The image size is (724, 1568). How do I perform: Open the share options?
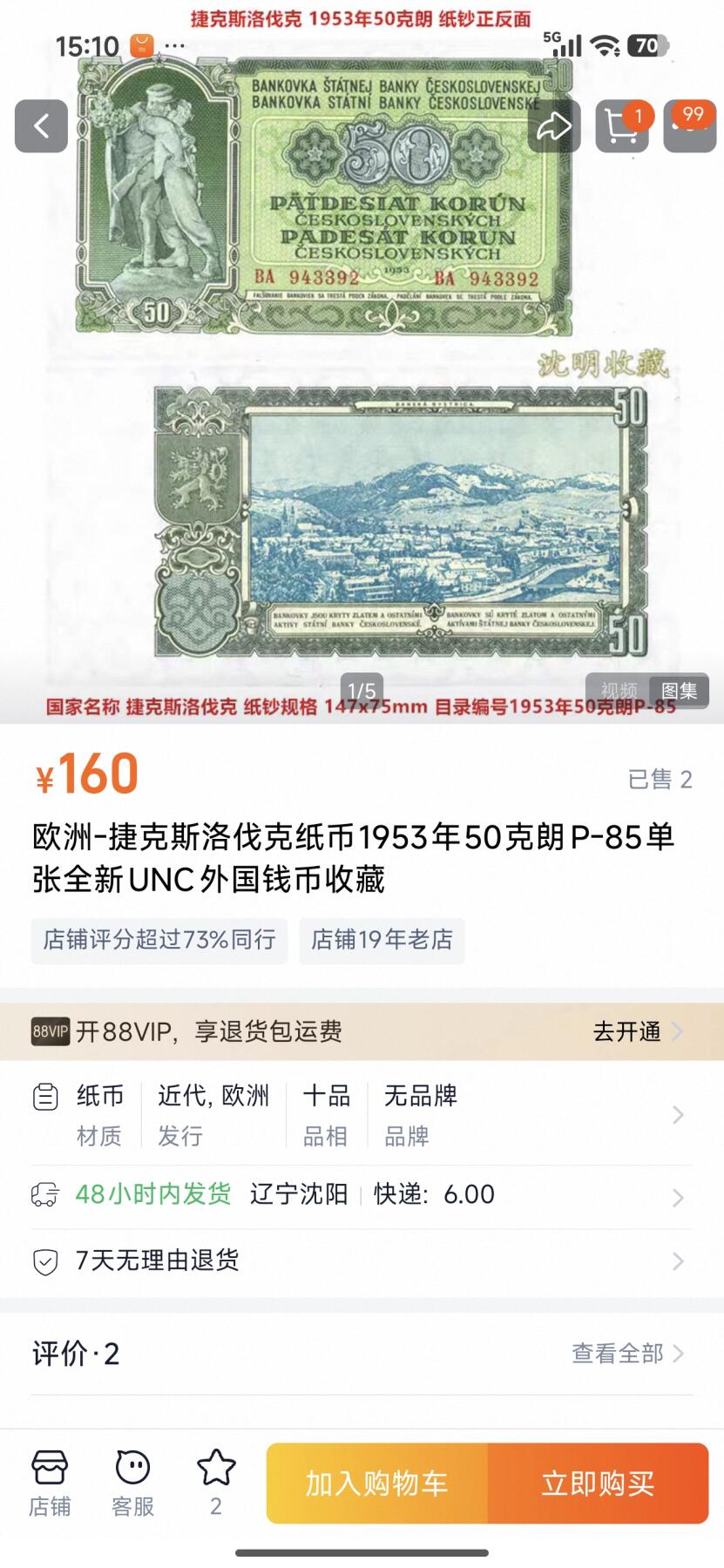[x=553, y=125]
